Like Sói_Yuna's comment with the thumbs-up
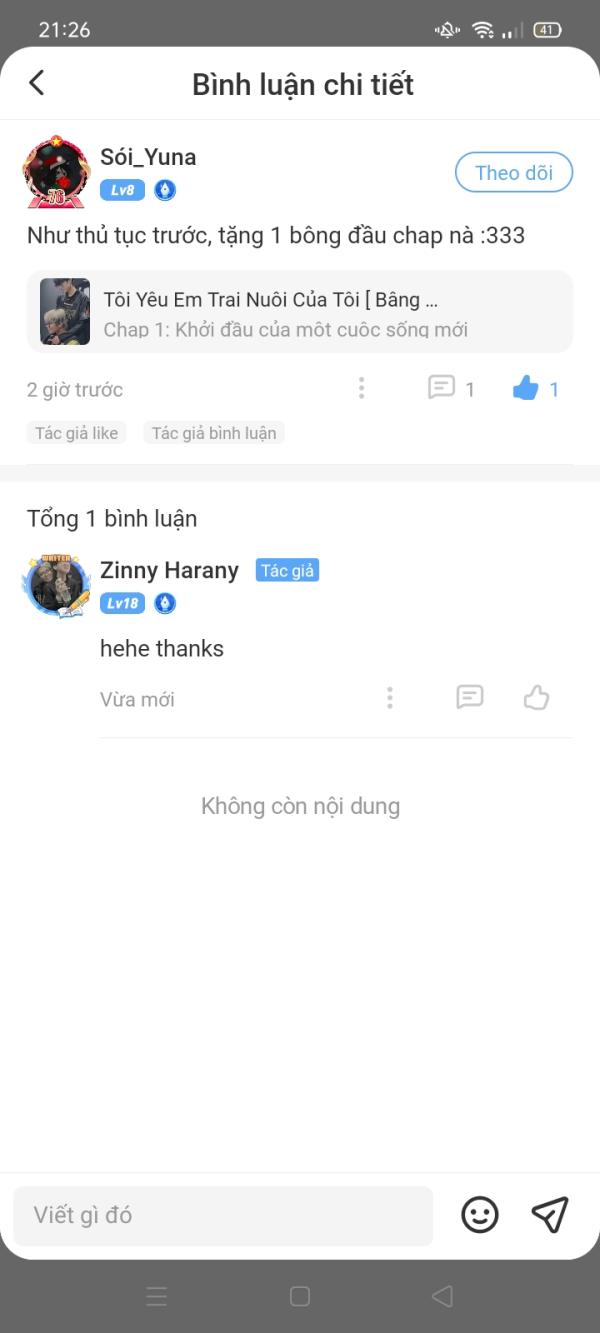The image size is (600, 1333). click(526, 389)
